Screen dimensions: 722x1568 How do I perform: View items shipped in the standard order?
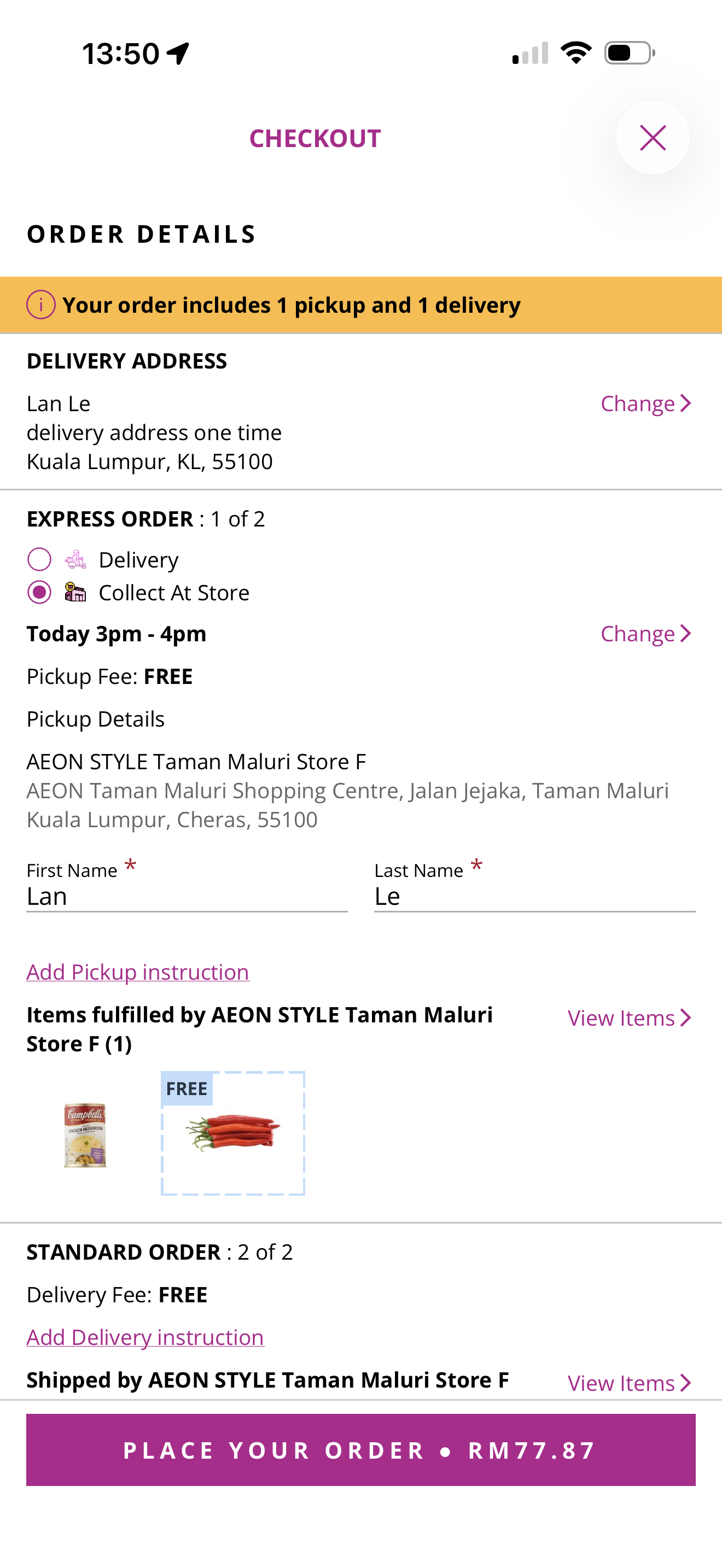629,1383
